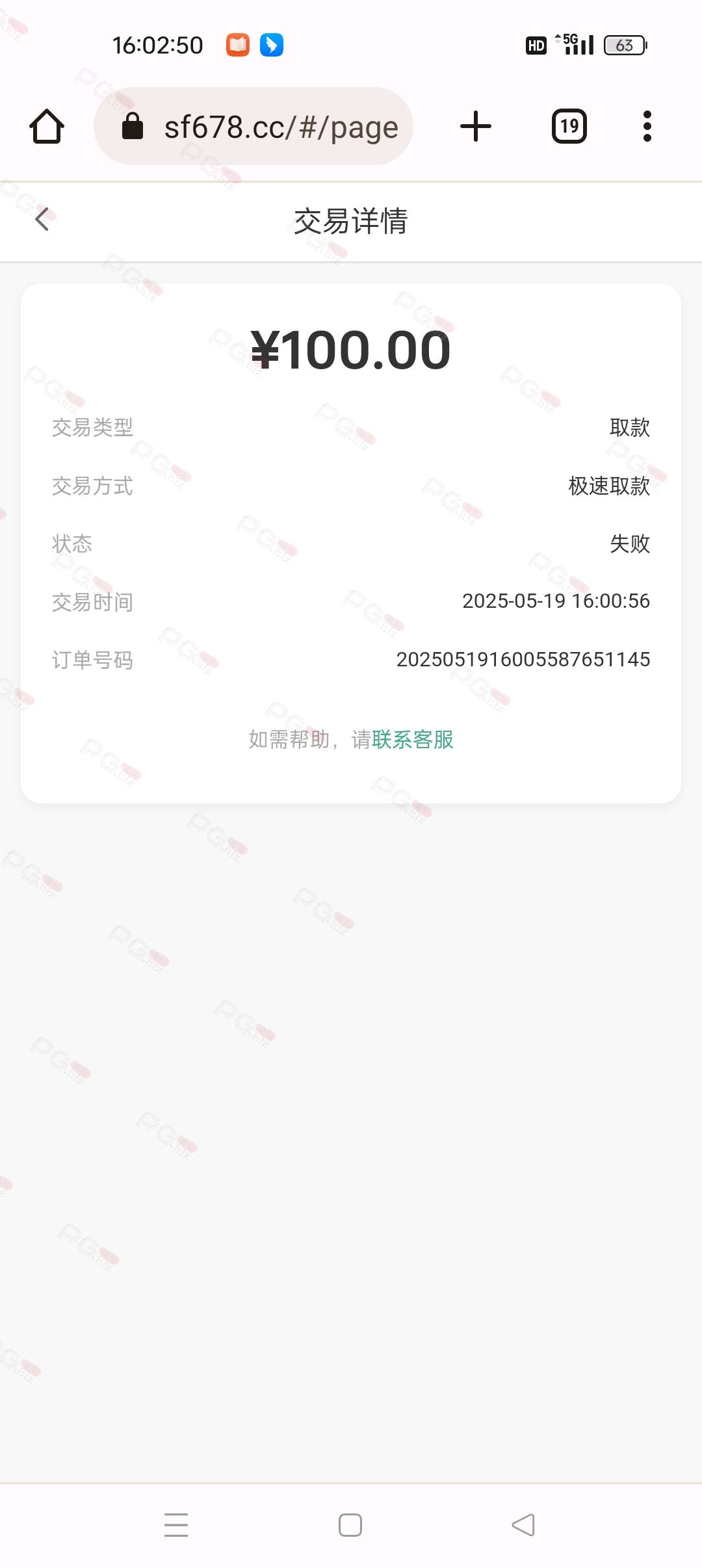Screen dimensions: 702x1568
Task: Open the 联系客服 link
Action: tap(413, 739)
